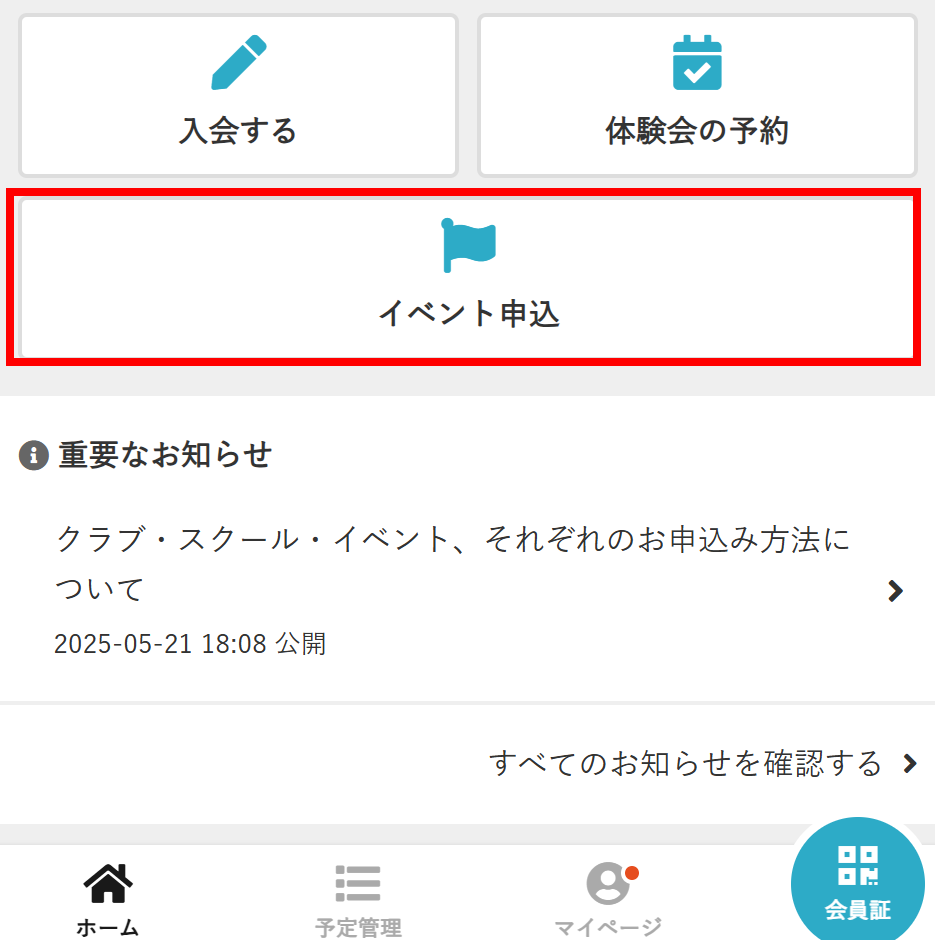Switch to the 予定管理 tab
The height and width of the screenshot is (940, 935).
tap(358, 899)
